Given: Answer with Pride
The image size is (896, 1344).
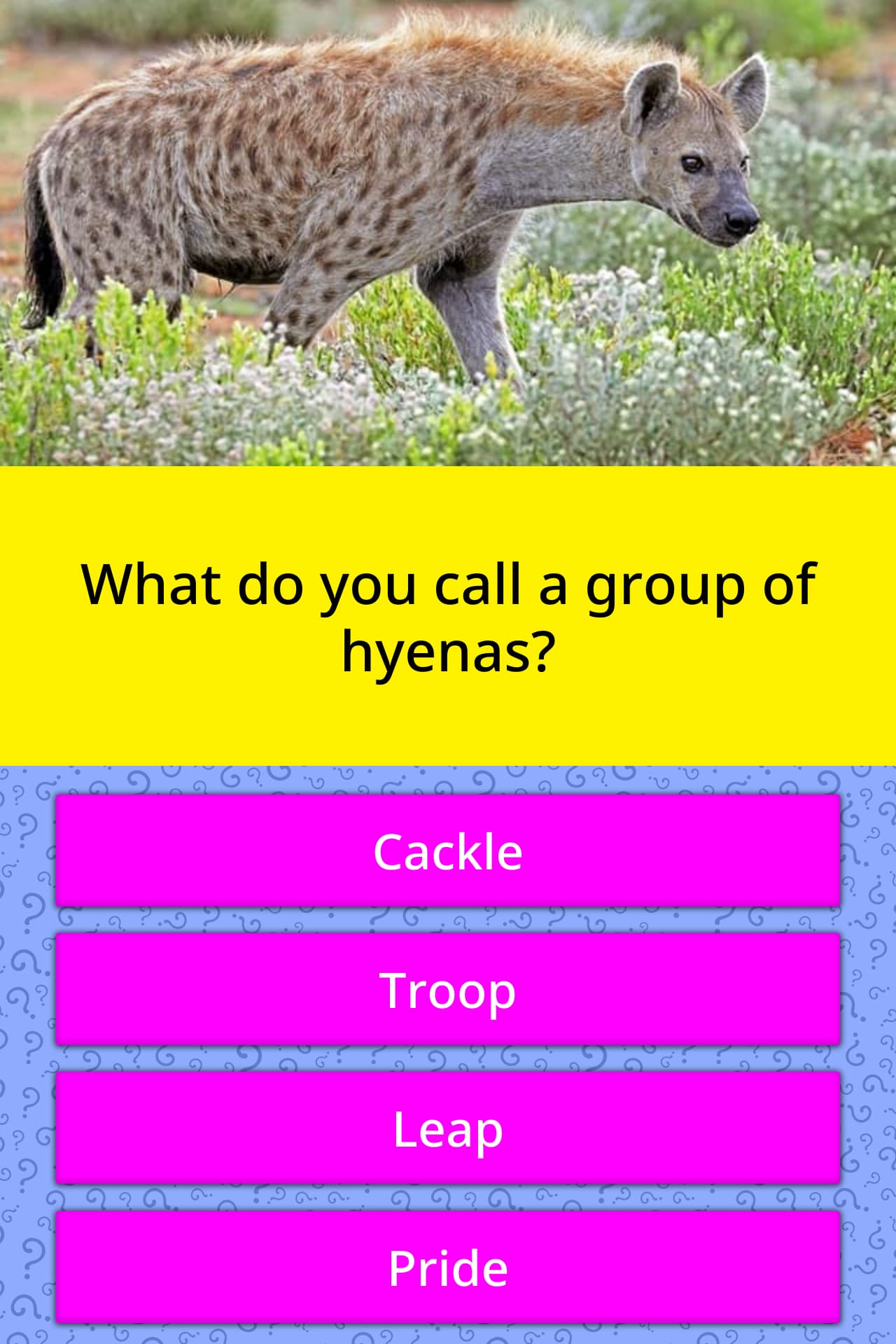Looking at the screenshot, I should click(448, 1267).
